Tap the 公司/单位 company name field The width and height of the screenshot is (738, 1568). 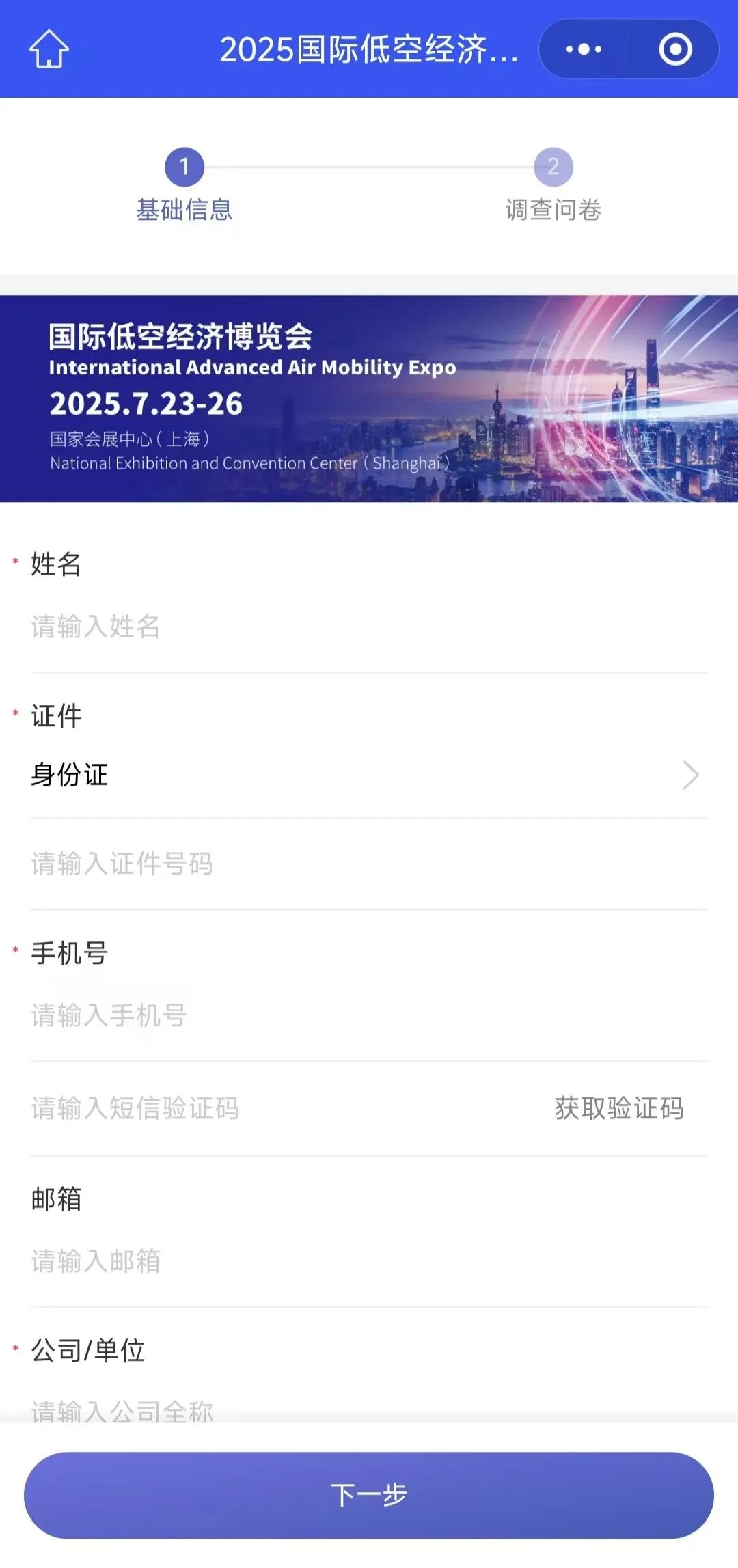coord(369,1409)
